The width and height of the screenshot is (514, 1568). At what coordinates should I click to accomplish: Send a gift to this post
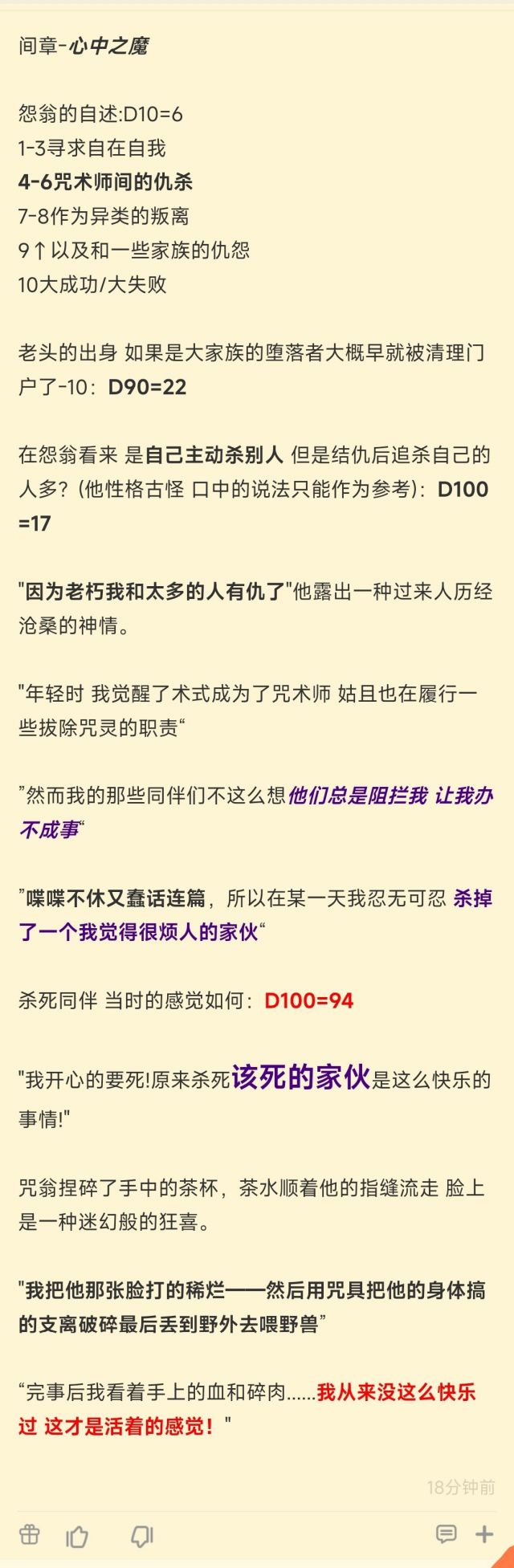(x=30, y=1534)
